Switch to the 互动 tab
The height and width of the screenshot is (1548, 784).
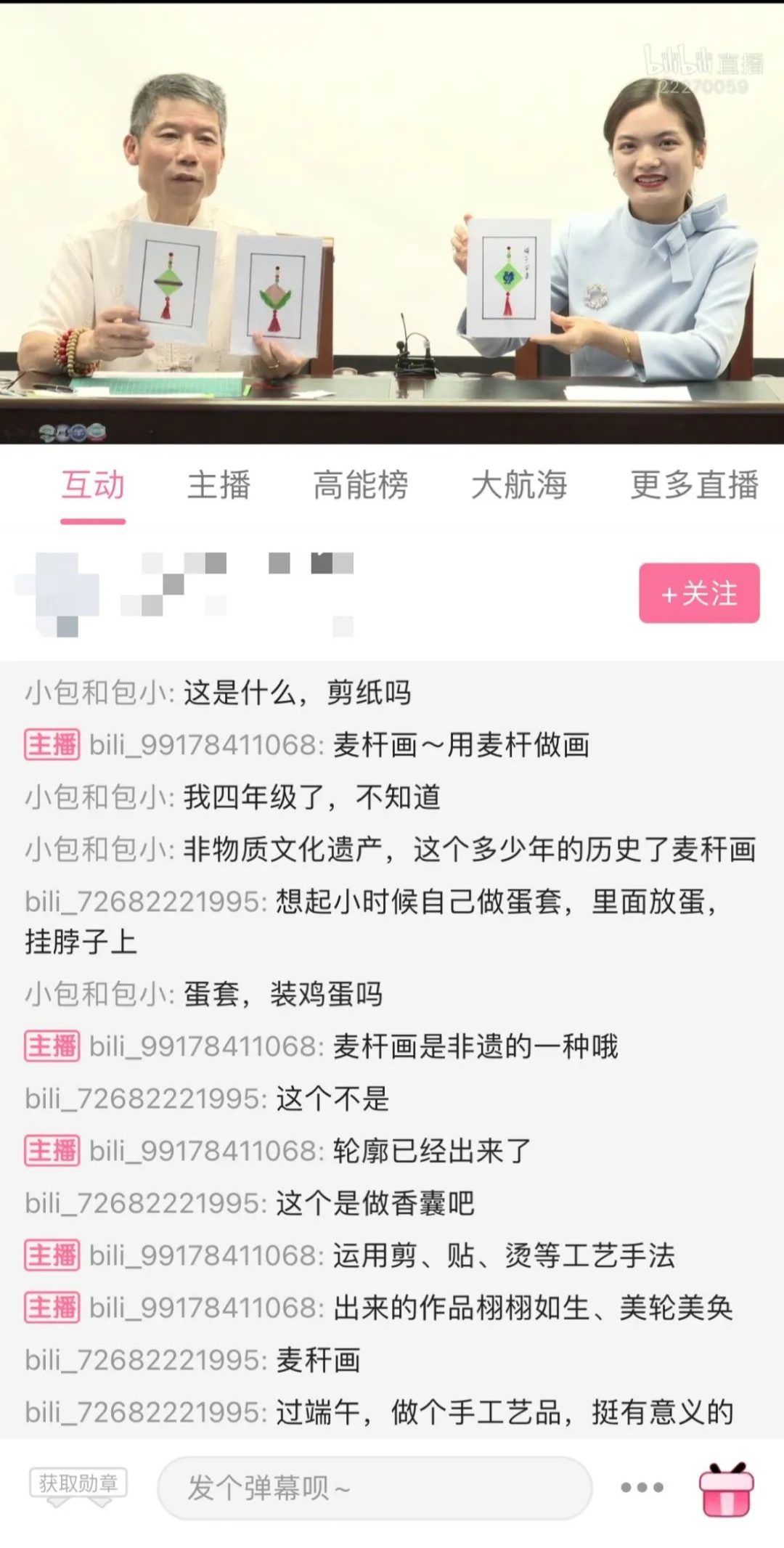(x=93, y=485)
